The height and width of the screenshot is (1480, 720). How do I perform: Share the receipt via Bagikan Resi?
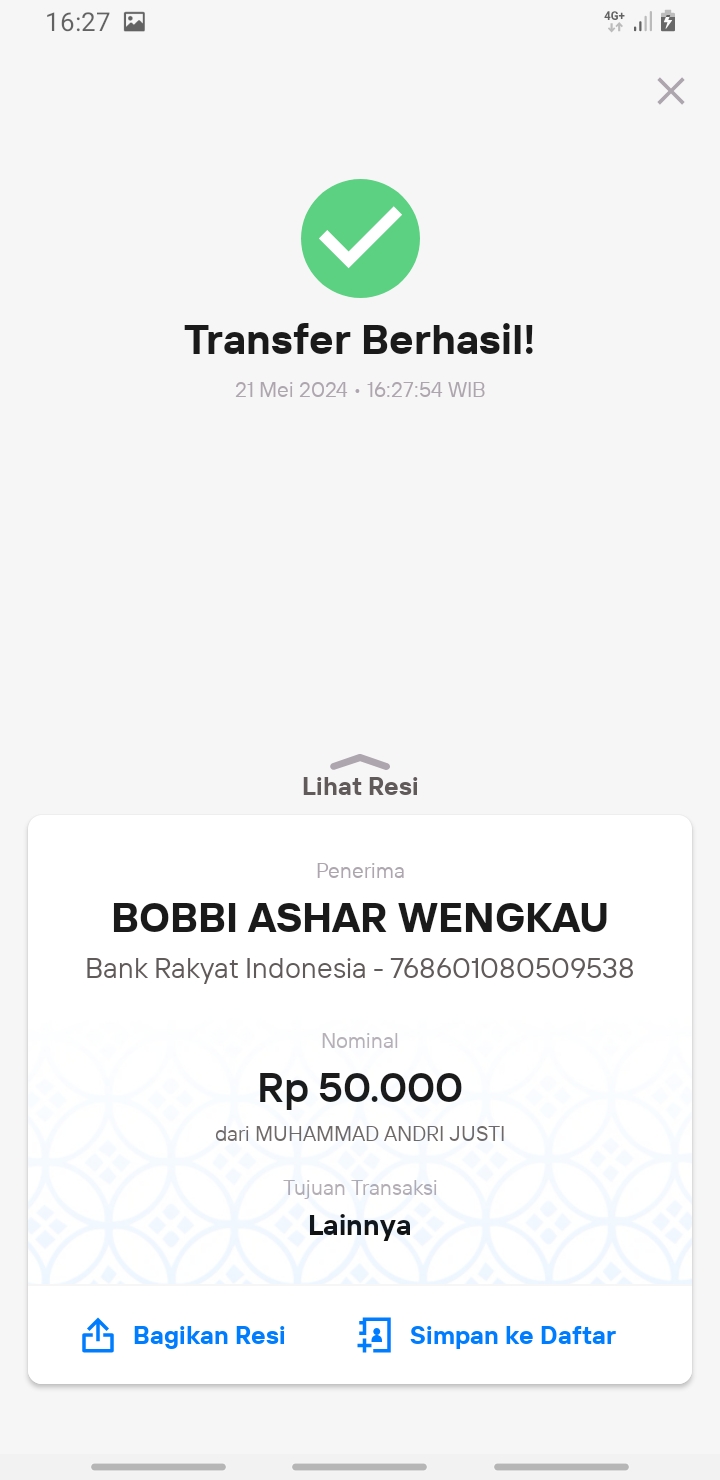coord(183,1335)
